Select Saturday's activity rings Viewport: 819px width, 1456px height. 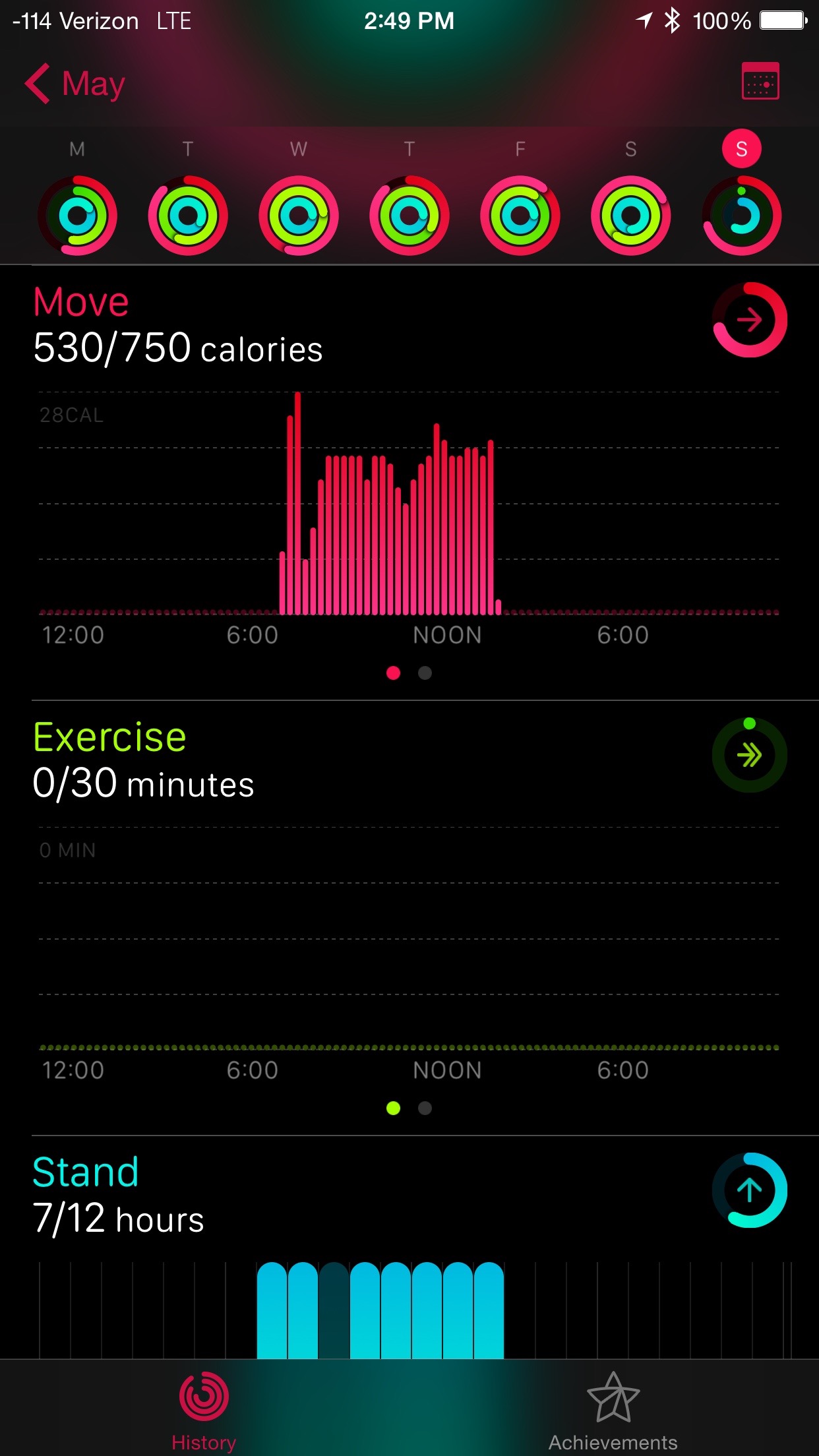[631, 216]
